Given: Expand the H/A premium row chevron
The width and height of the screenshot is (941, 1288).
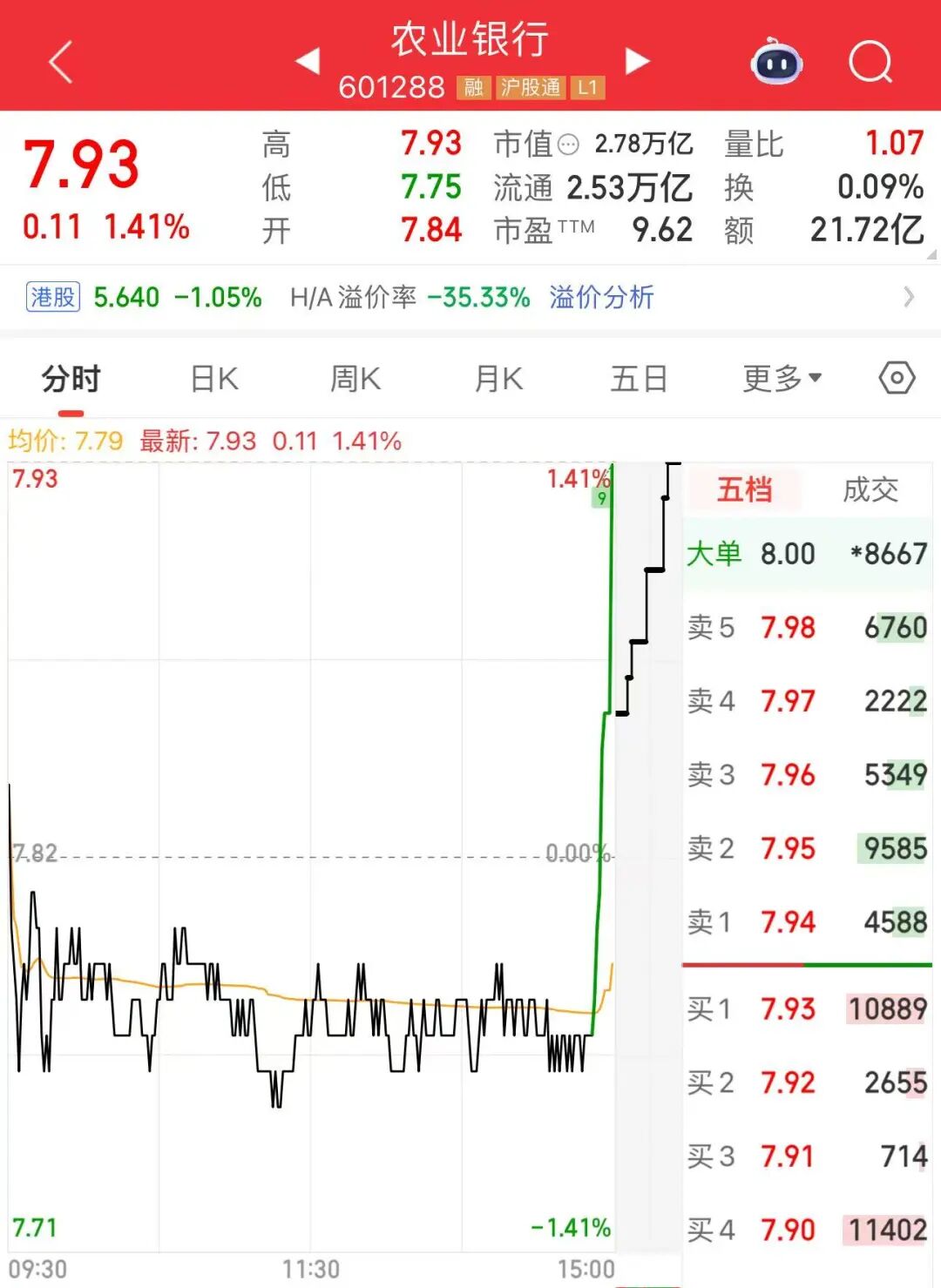Looking at the screenshot, I should pos(910,297).
